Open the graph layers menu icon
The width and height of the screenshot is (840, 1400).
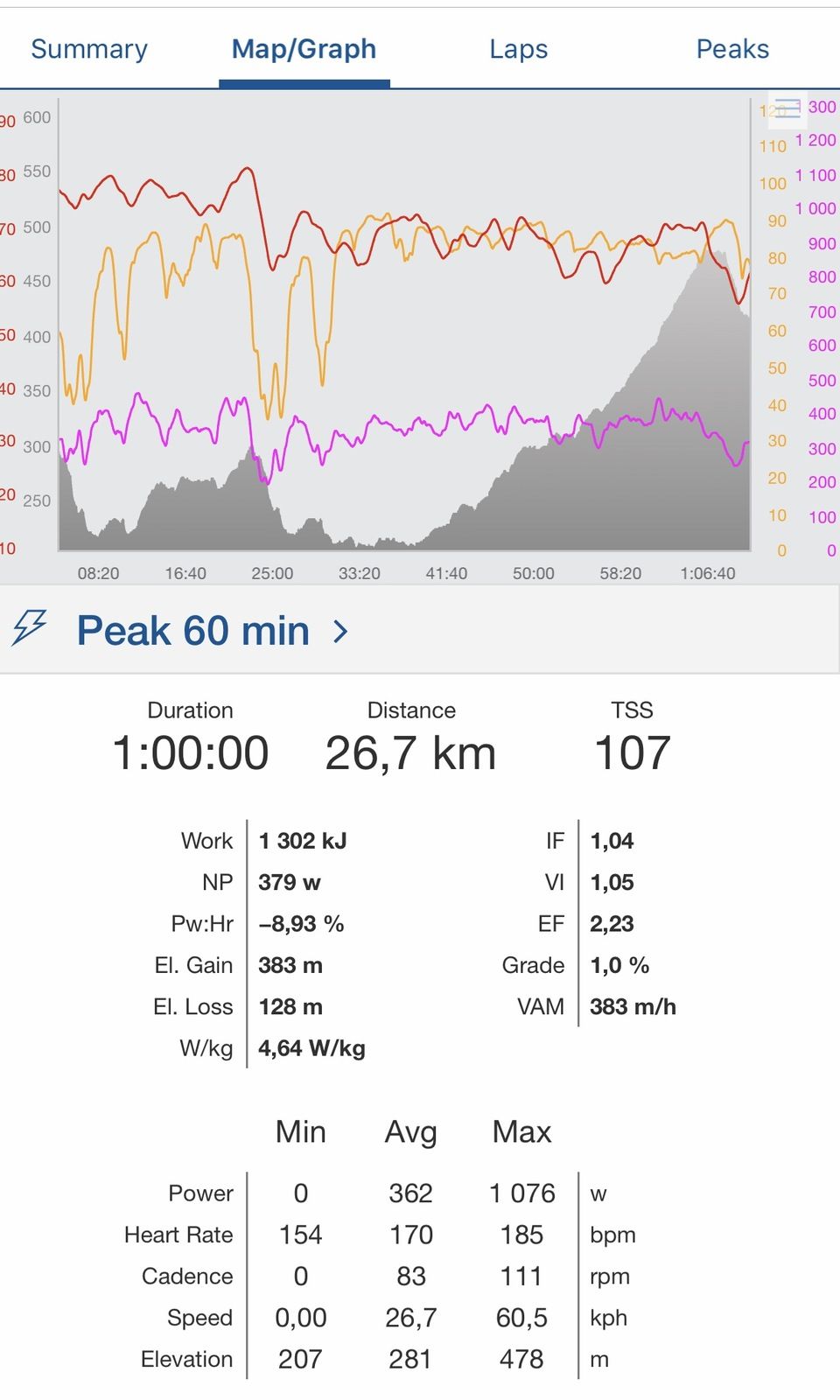[x=787, y=108]
